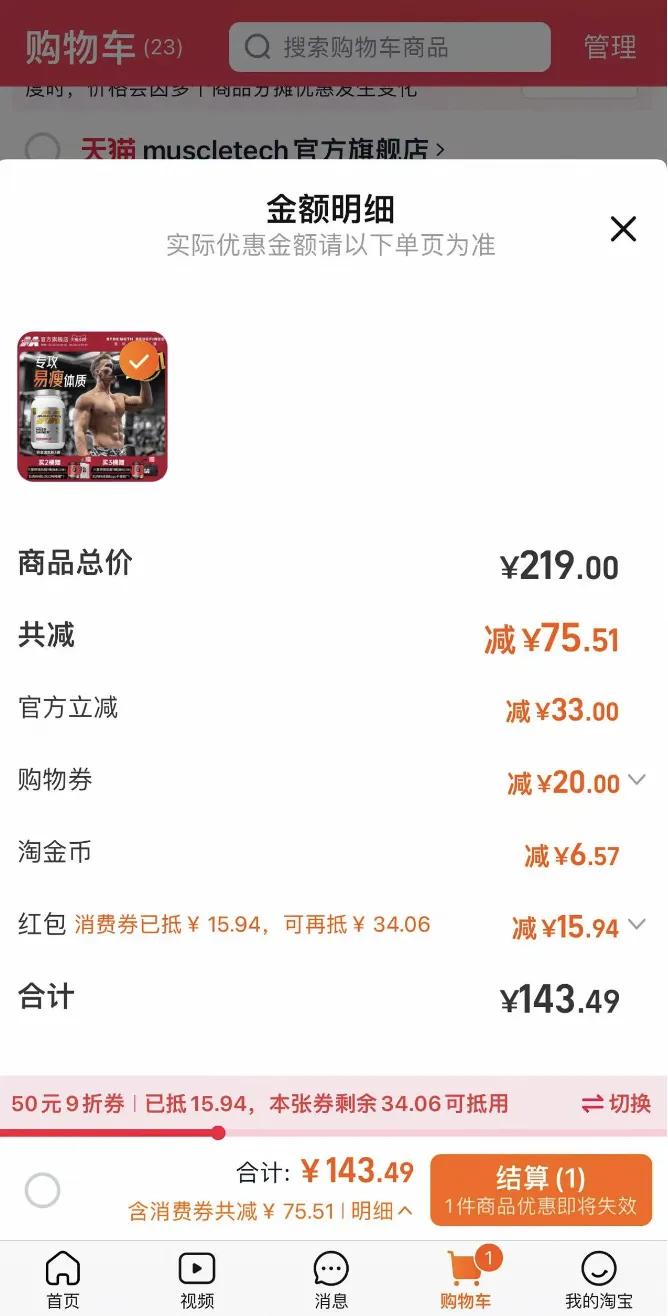668x1316 pixels.
Task: Open the selected muscletech product thumbnail
Action: [x=92, y=407]
